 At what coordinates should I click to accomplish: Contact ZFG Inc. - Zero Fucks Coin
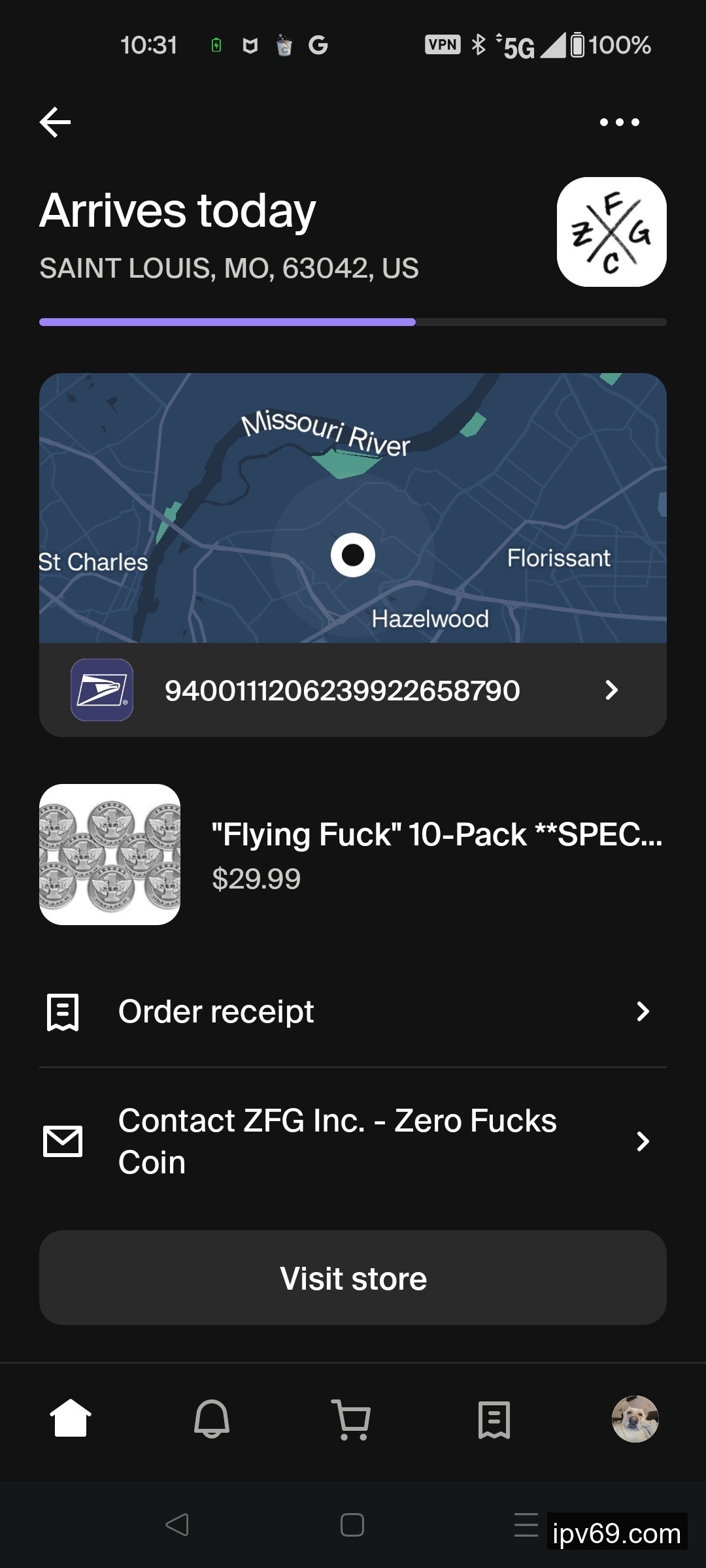coord(353,1141)
